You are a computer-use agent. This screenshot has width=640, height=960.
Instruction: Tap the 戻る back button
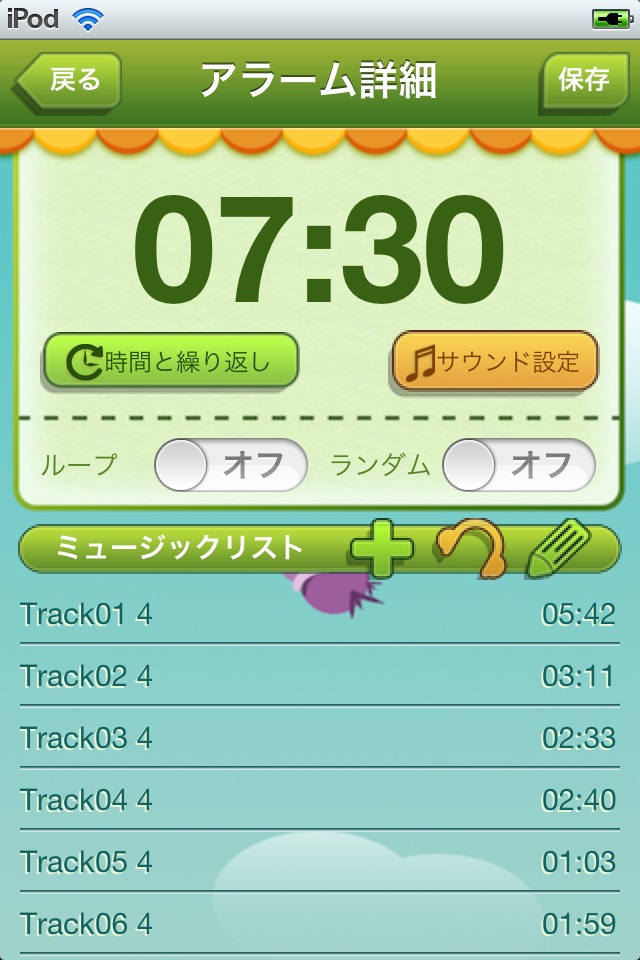coord(70,80)
